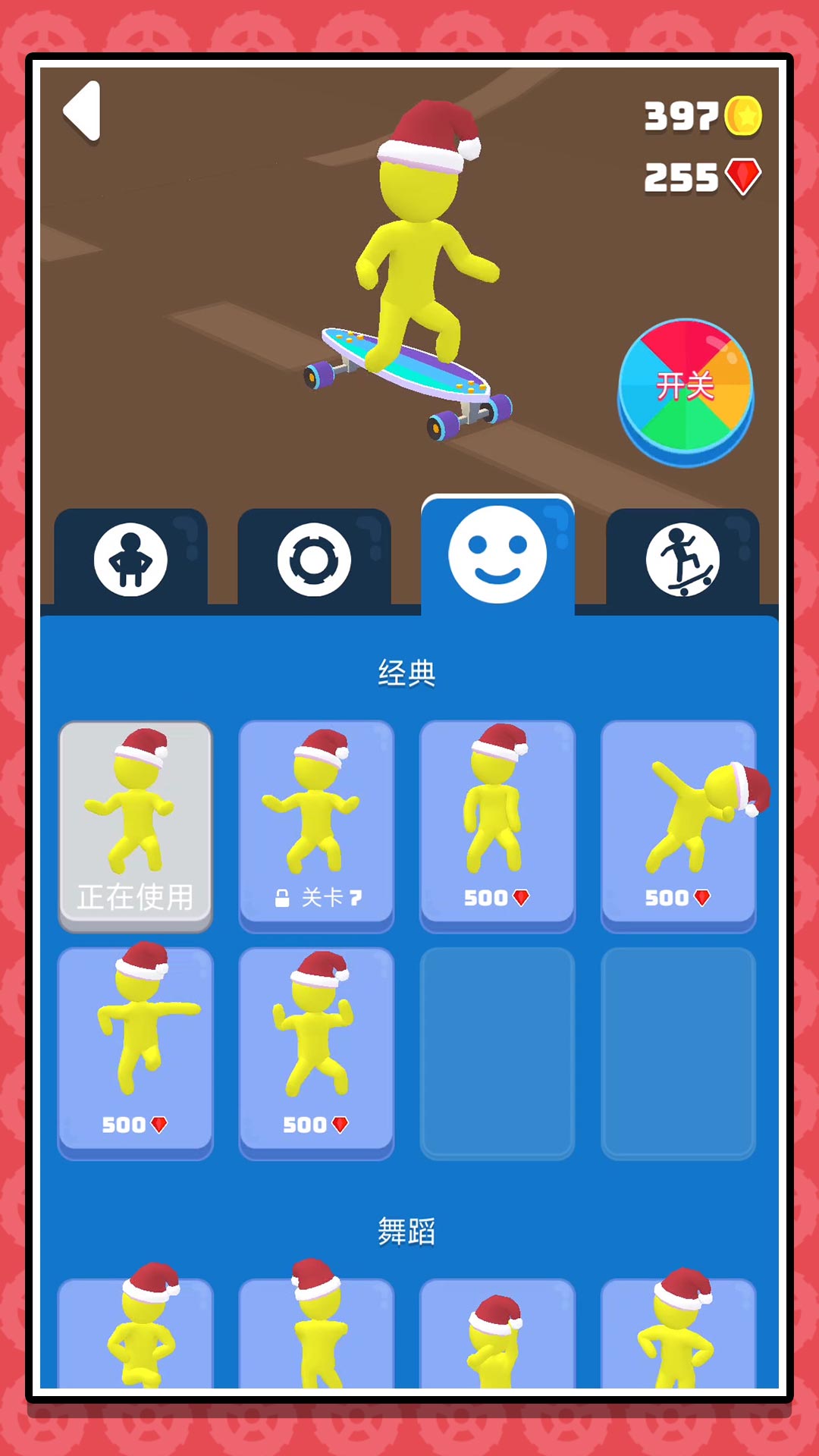Switch to the character body tab
Viewport: 819px width, 1456px height.
(x=130, y=560)
